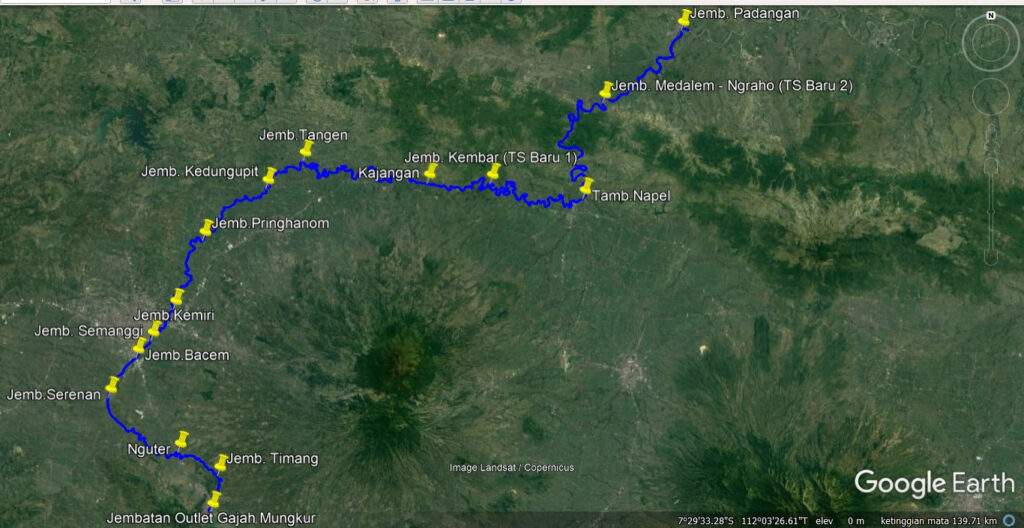This screenshot has width=1024, height=528.
Task: Open the Jemb. Timang placemark
Action: 221,463
